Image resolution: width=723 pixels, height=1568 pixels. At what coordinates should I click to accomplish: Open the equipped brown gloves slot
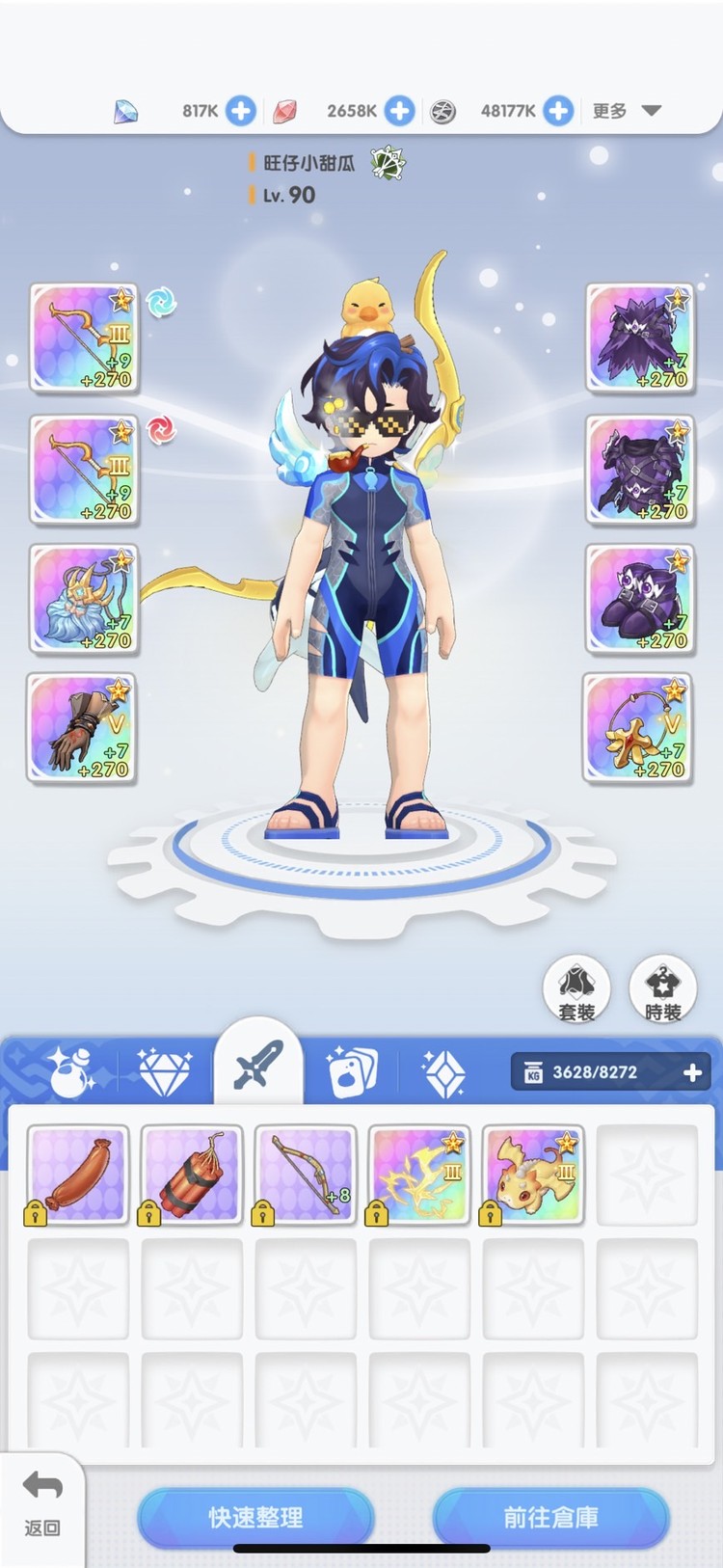(82, 728)
